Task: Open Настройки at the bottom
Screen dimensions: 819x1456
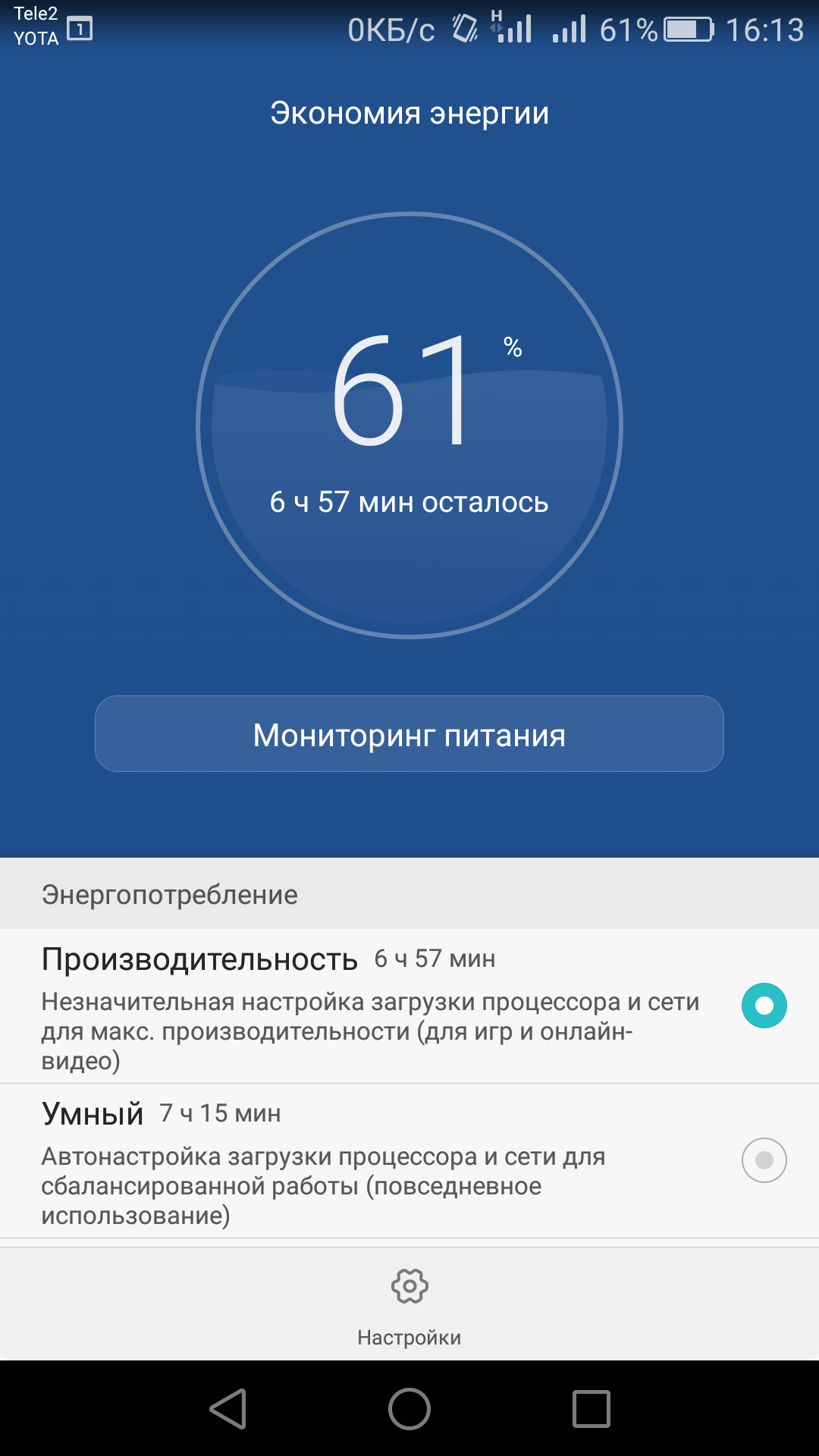Action: [409, 1304]
